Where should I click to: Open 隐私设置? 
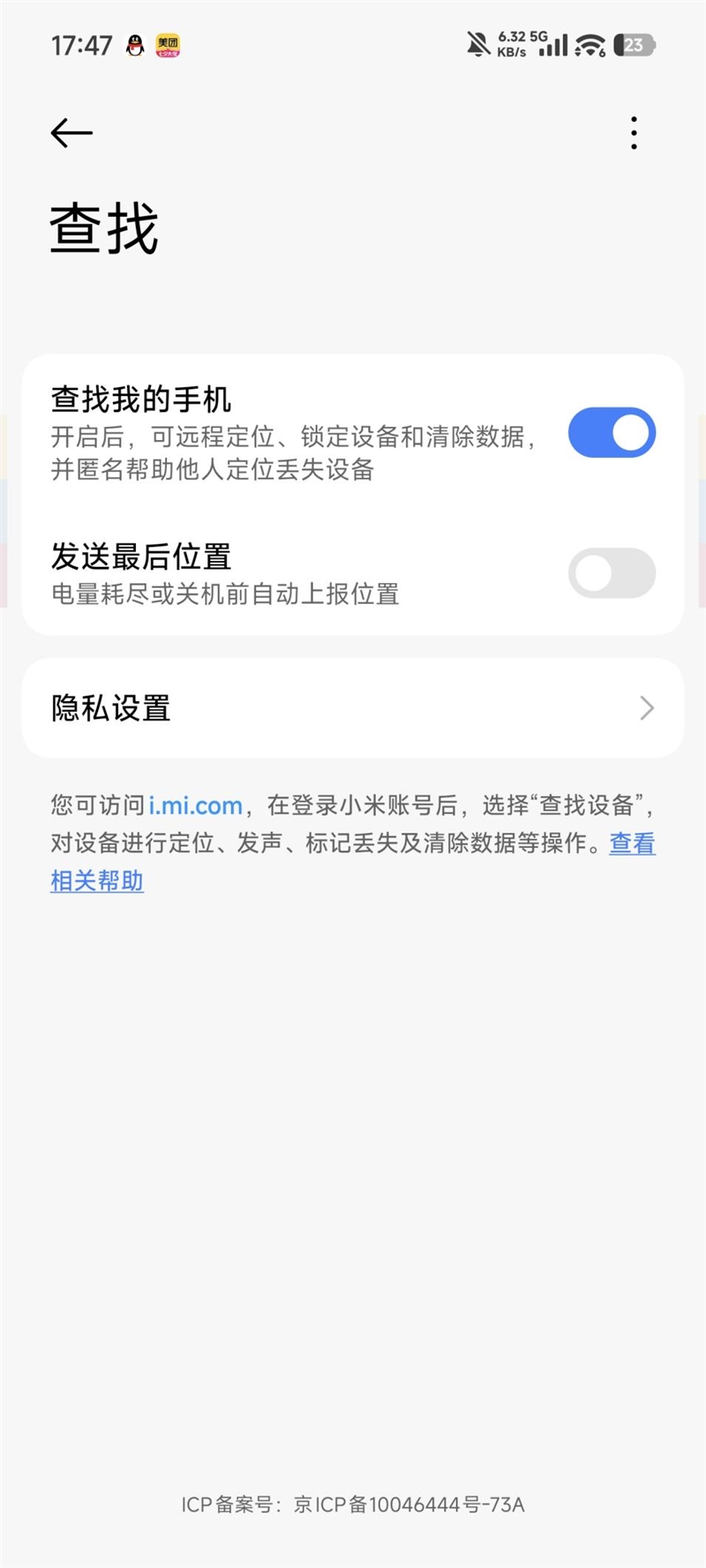coord(353,708)
